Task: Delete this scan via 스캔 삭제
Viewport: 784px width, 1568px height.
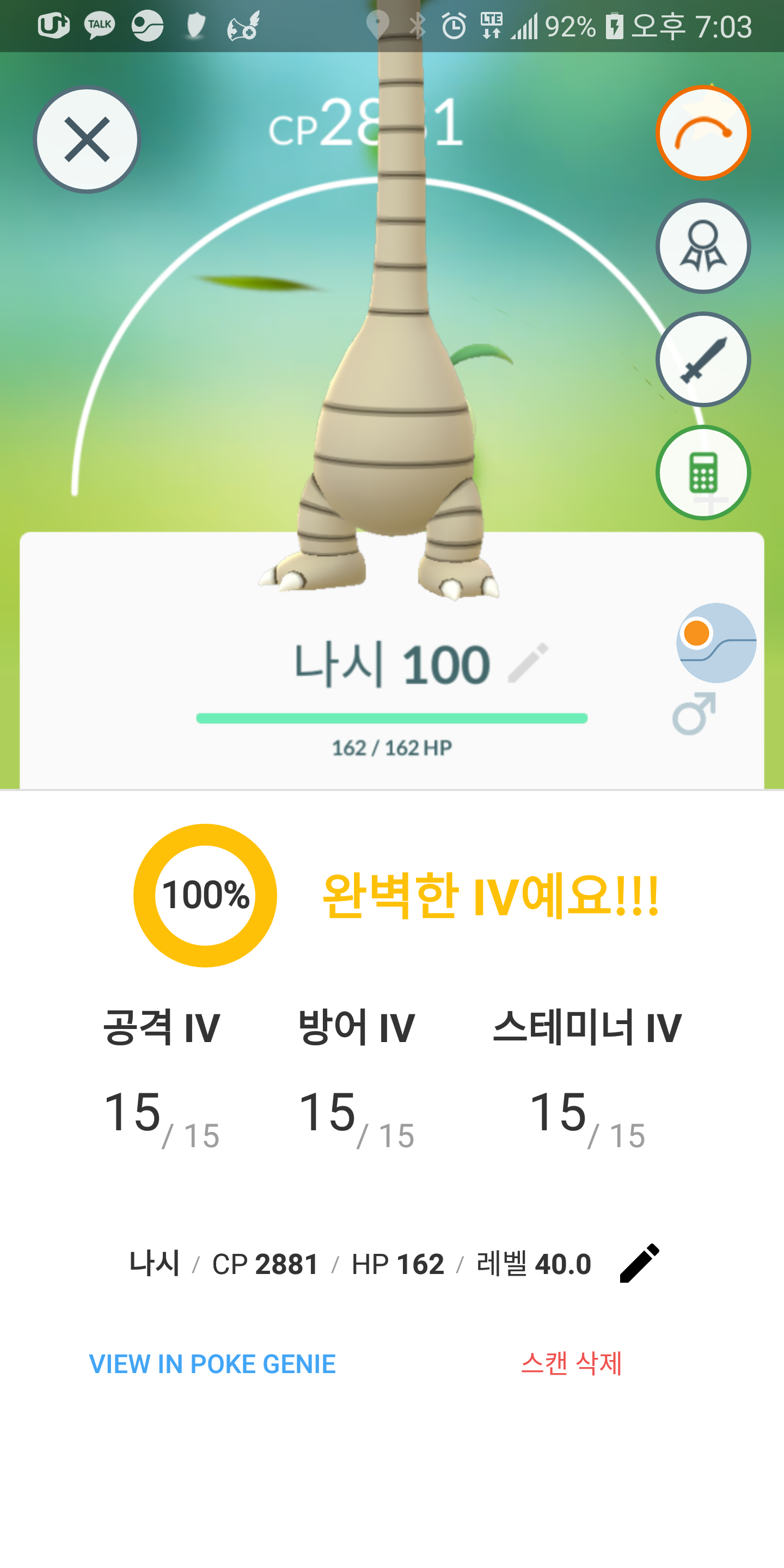Action: [572, 1363]
